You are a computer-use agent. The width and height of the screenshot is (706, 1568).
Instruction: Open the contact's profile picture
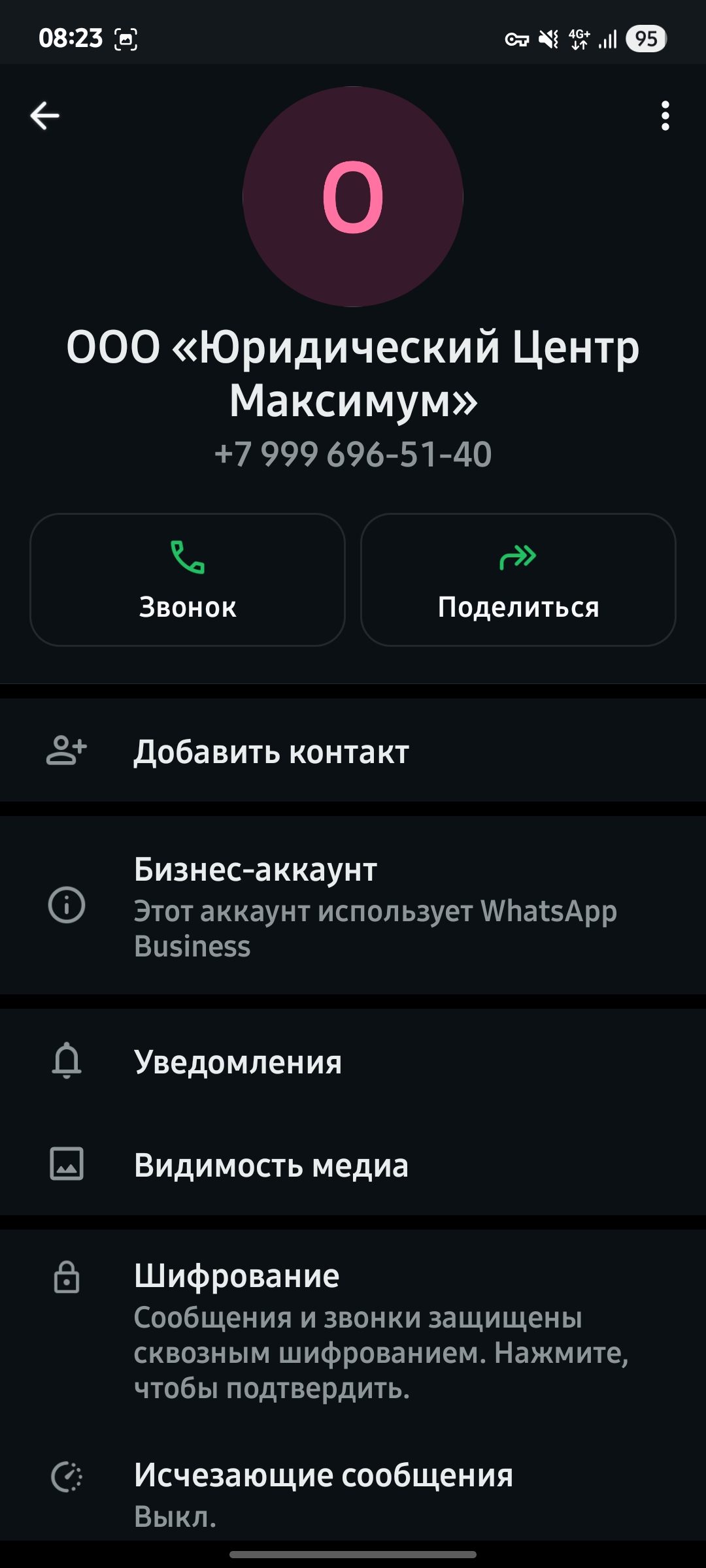pos(353,197)
